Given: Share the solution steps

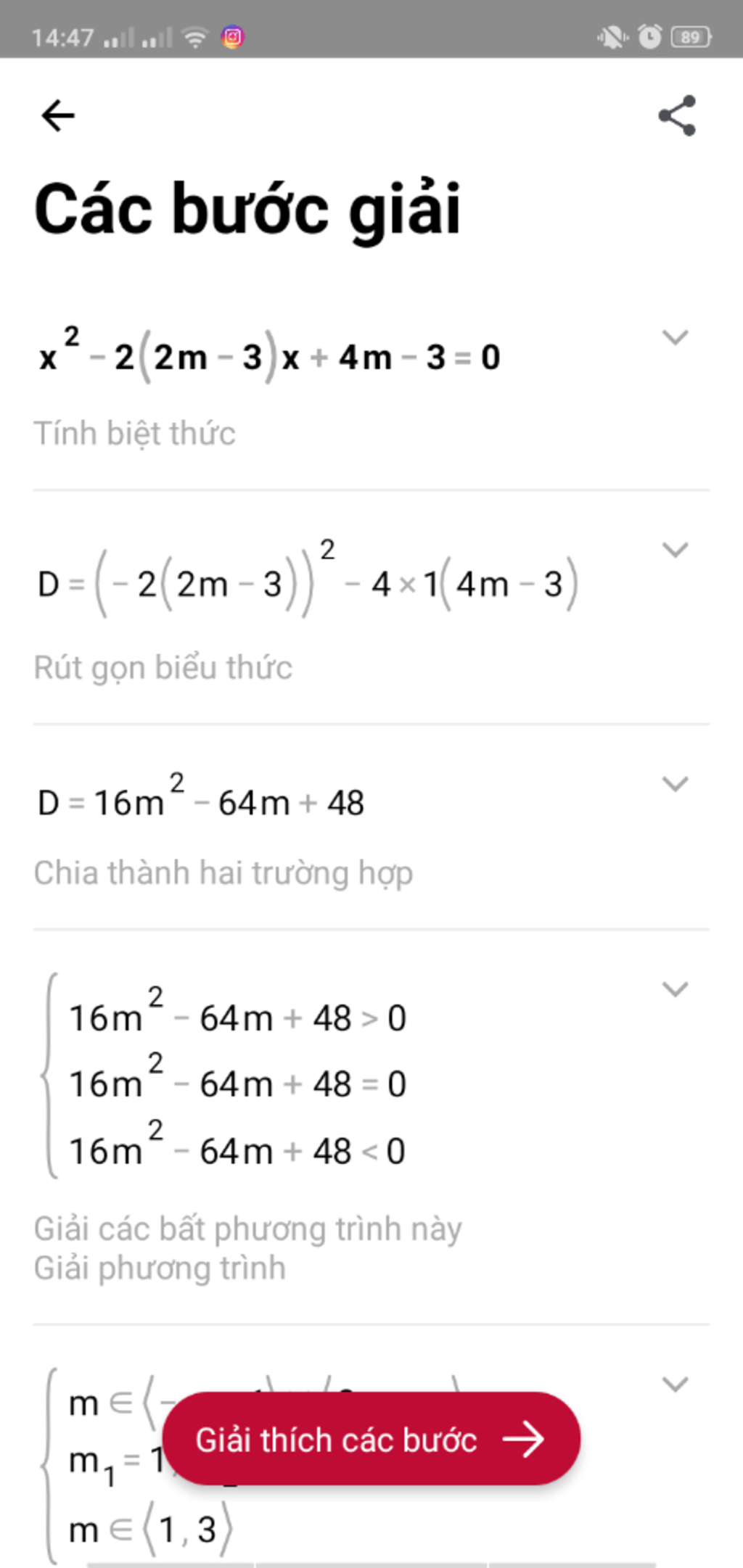Looking at the screenshot, I should tap(677, 116).
